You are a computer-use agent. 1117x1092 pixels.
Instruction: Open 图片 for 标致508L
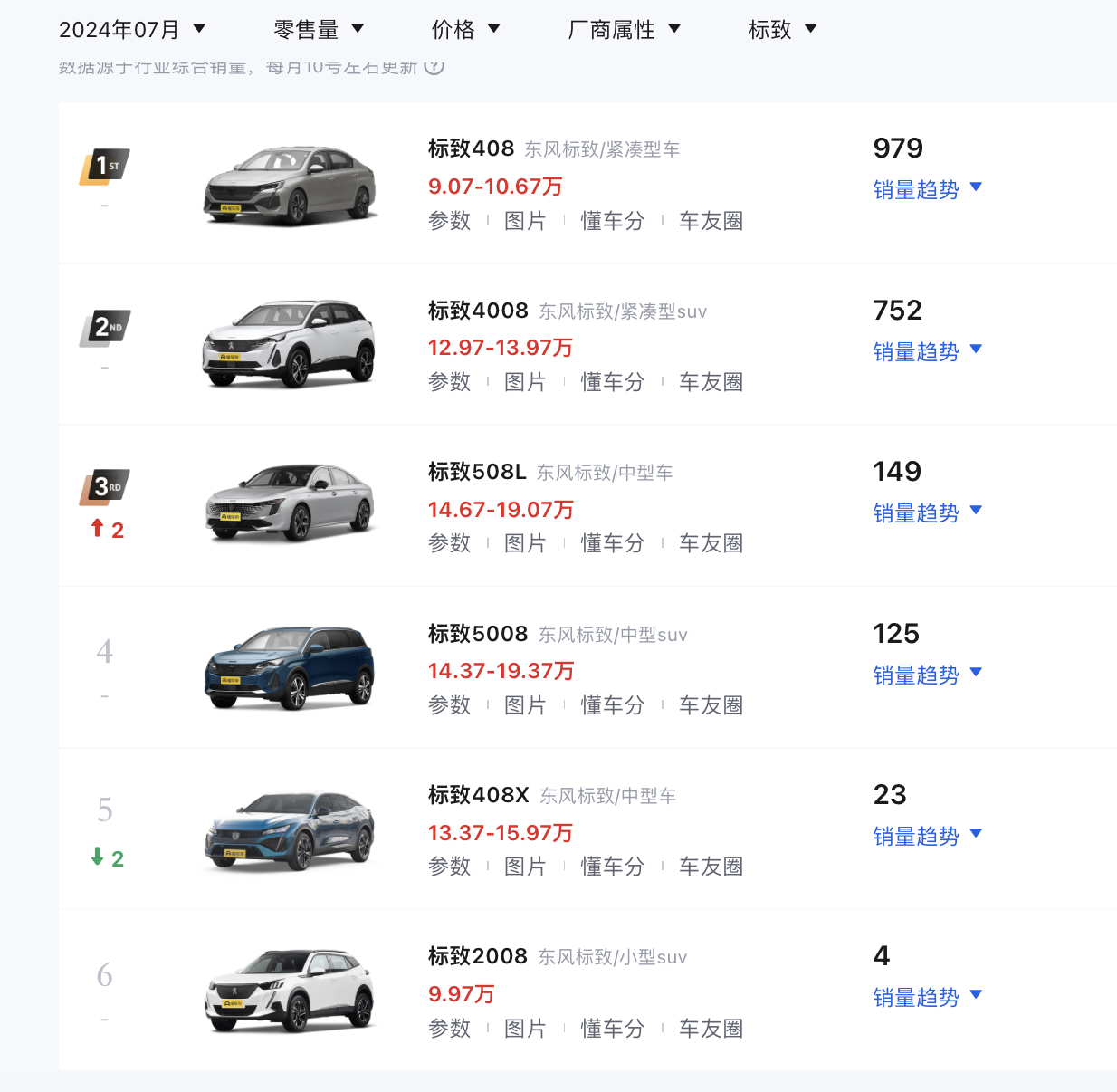tap(525, 543)
